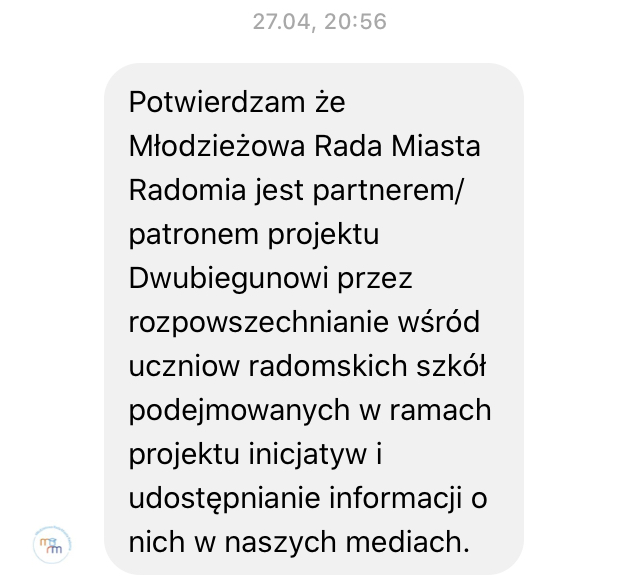Open the sender's profile avatar beside the message
Viewport: 640px width, 586px height.
click(49, 544)
